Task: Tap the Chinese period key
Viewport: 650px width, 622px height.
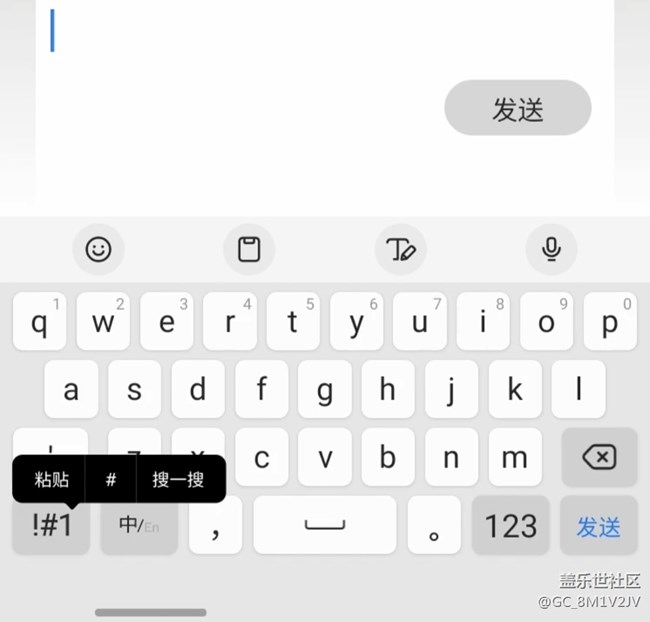Action: [x=434, y=525]
